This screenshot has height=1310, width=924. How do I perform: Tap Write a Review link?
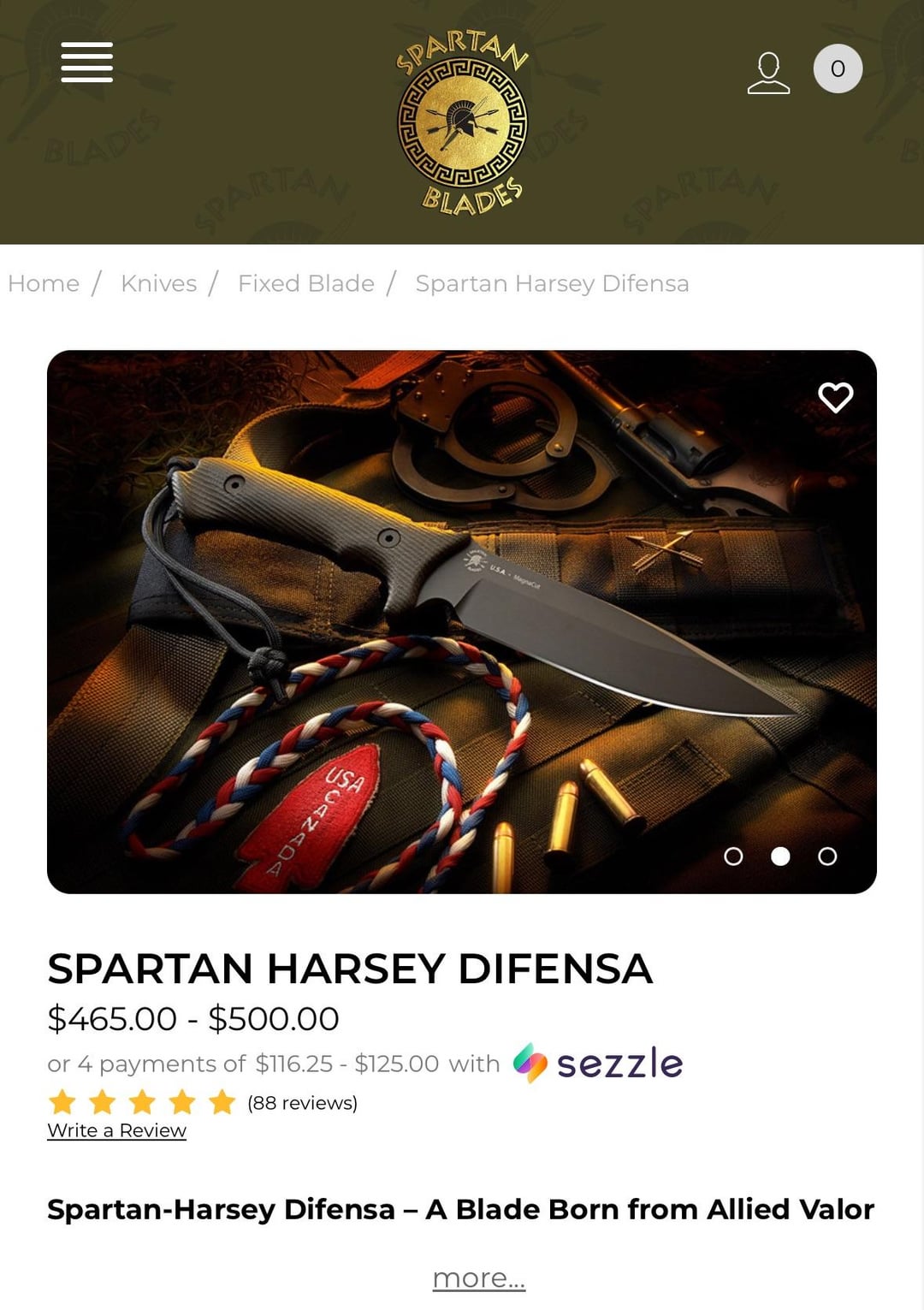[x=116, y=1130]
